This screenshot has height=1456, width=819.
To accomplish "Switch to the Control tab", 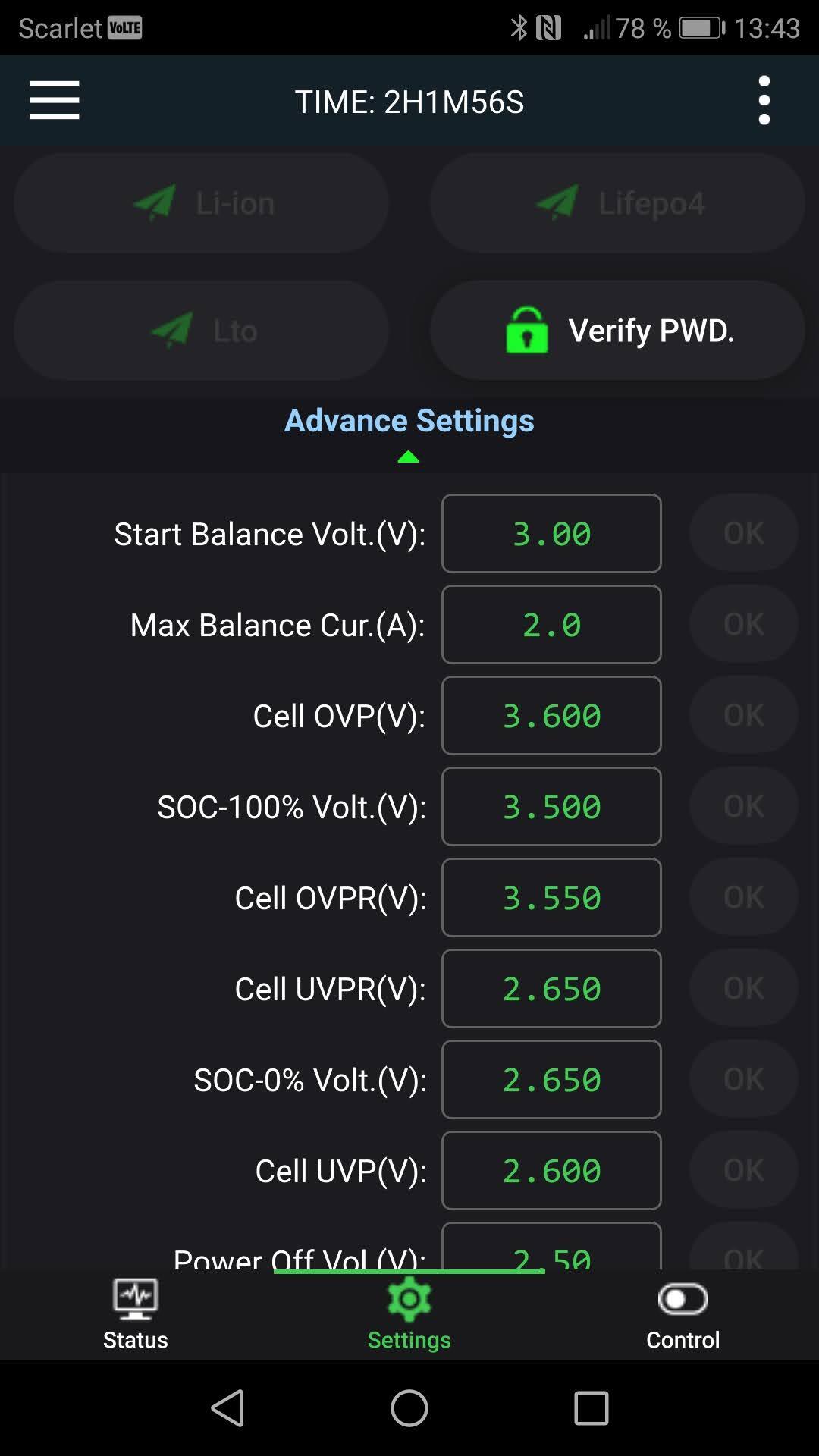I will (682, 1314).
